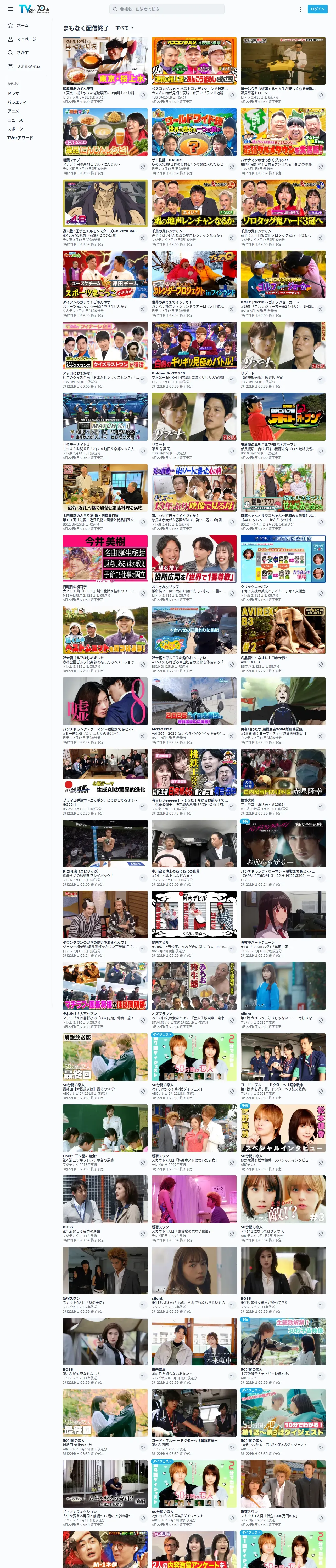Browse the ドラマ category
The height and width of the screenshot is (1568, 336).
[13, 93]
